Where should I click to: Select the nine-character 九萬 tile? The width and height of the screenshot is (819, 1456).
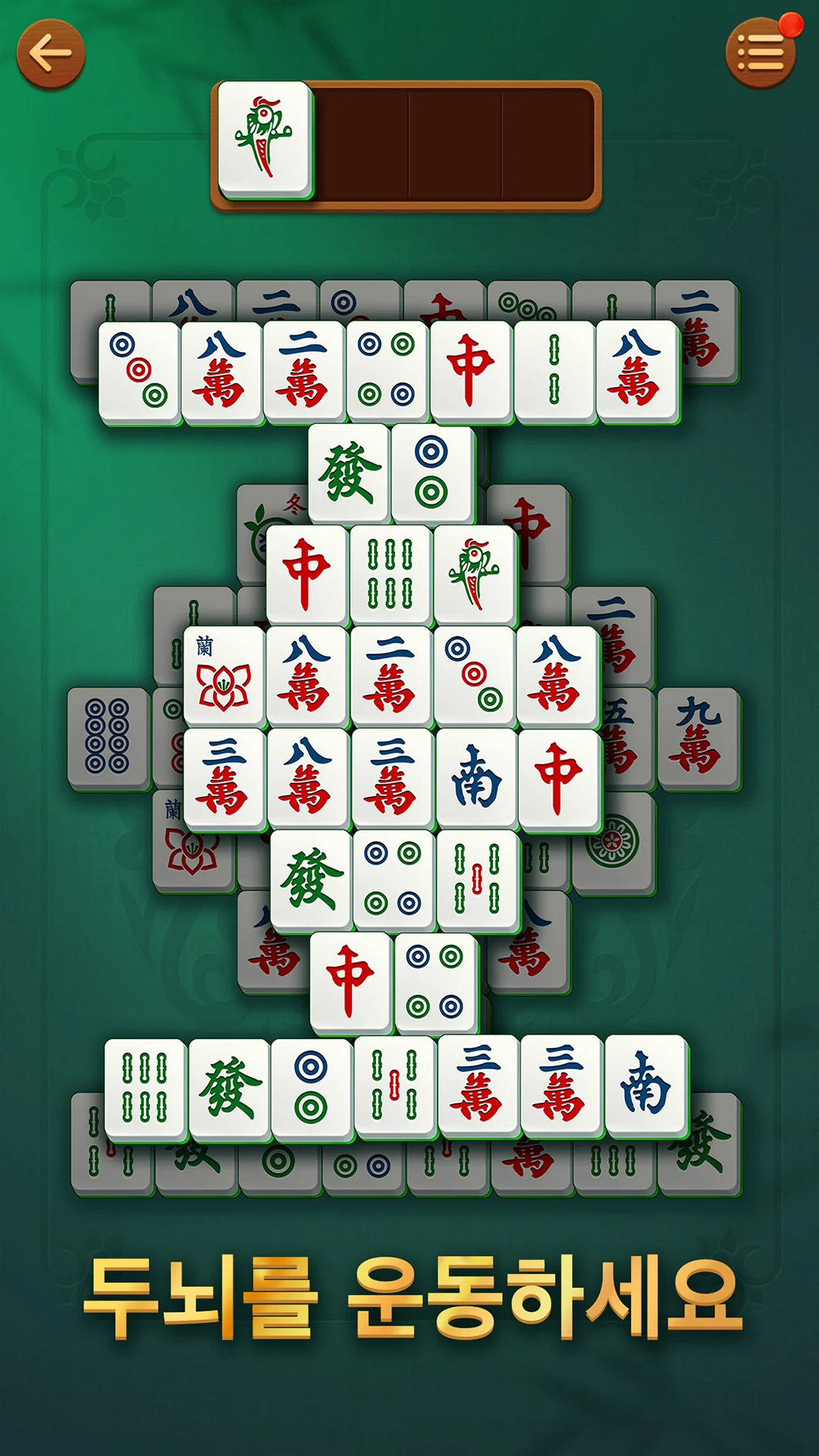698,737
